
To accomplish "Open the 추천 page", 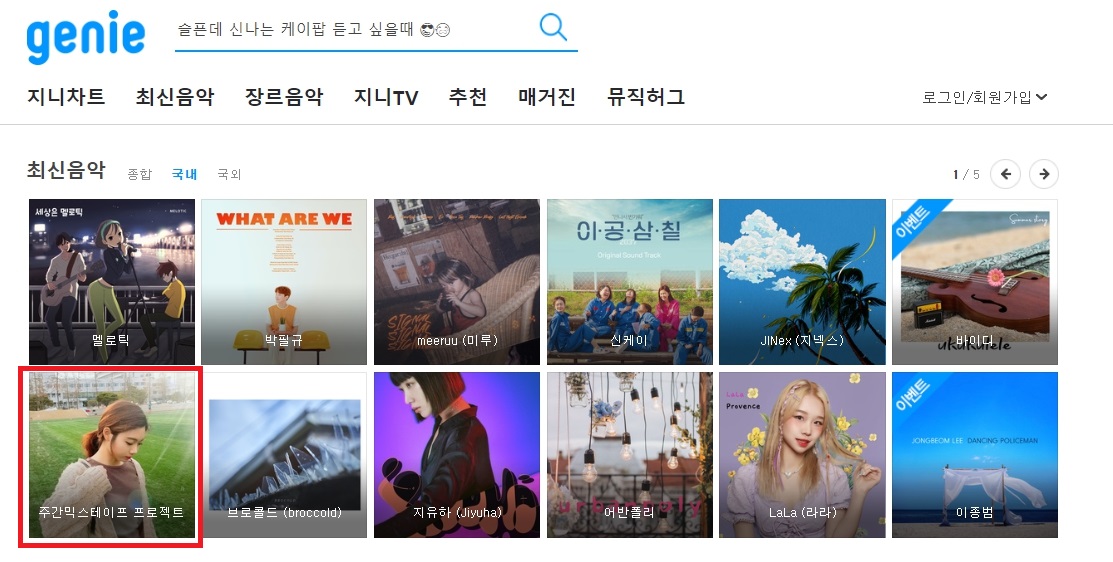I will pos(468,97).
